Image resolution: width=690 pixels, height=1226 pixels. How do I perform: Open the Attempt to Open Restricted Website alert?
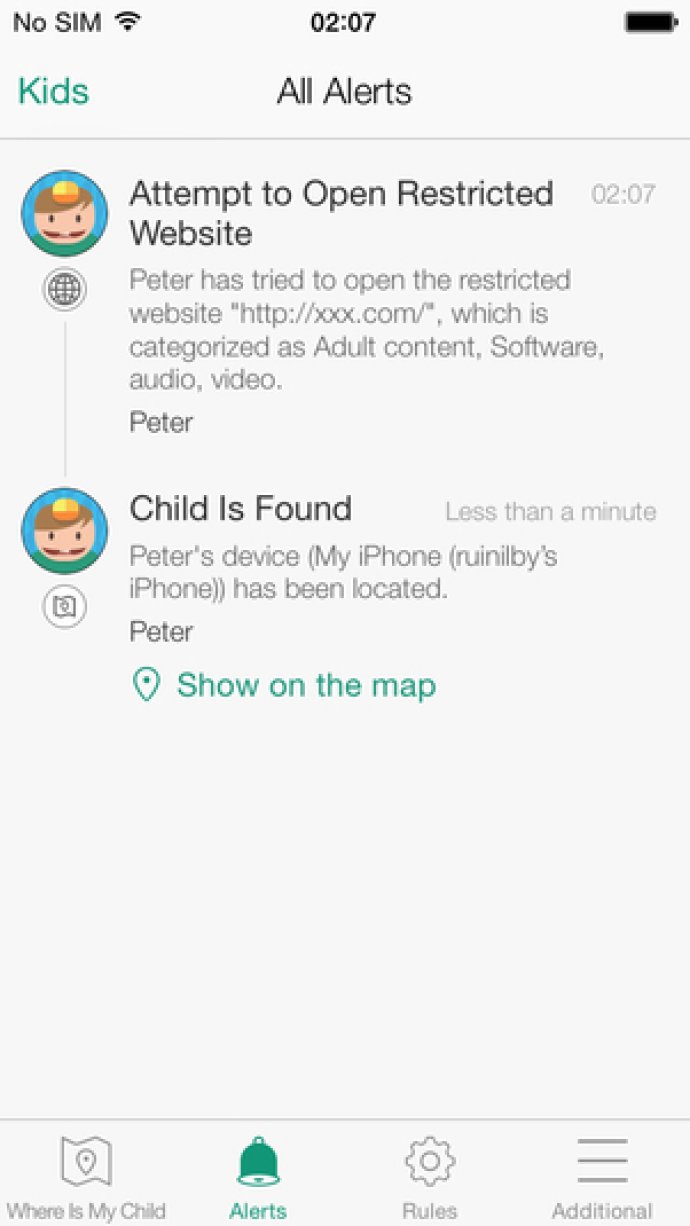coord(345,306)
